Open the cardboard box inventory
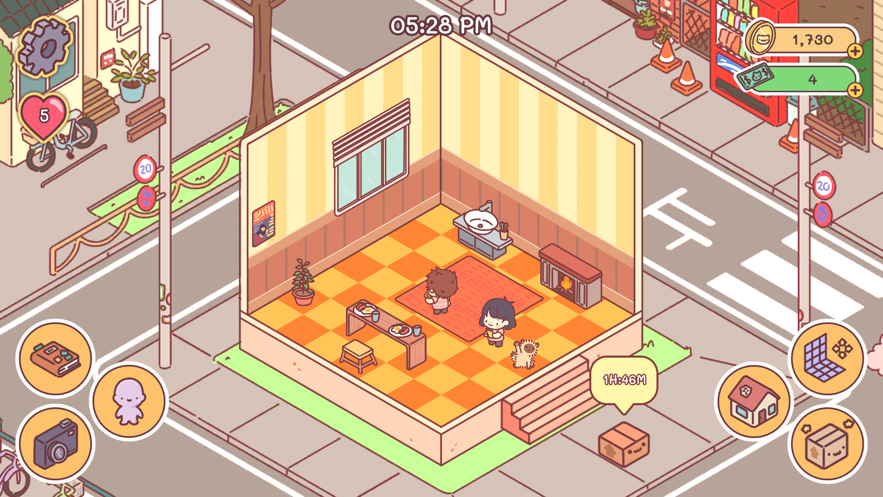The height and width of the screenshot is (497, 883). [829, 443]
